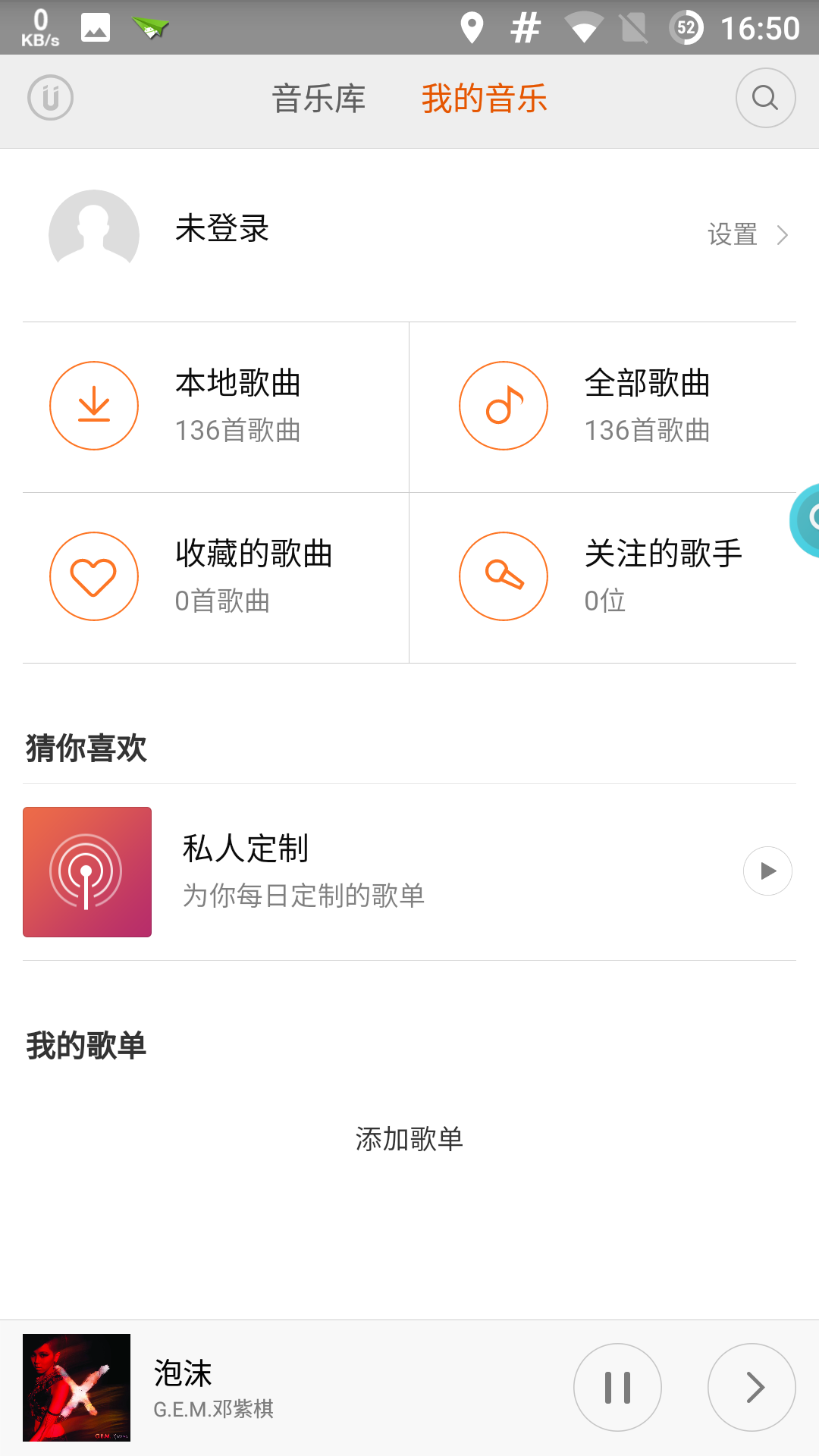This screenshot has height=1456, width=819.
Task: Tap the app logo icon top left
Action: click(50, 97)
